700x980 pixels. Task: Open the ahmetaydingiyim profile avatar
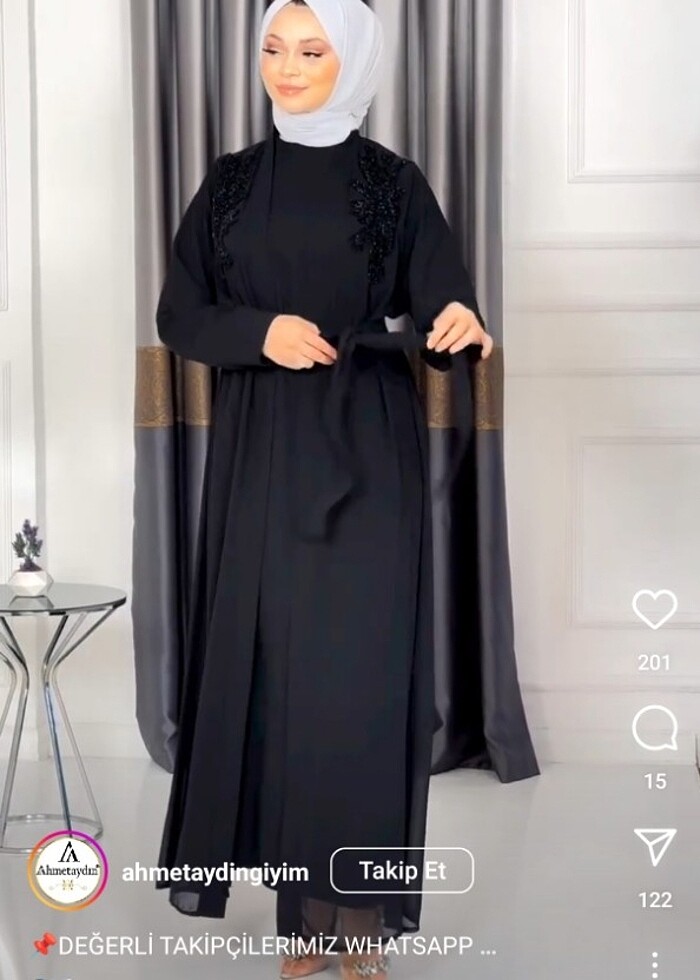pyautogui.click(x=66, y=870)
